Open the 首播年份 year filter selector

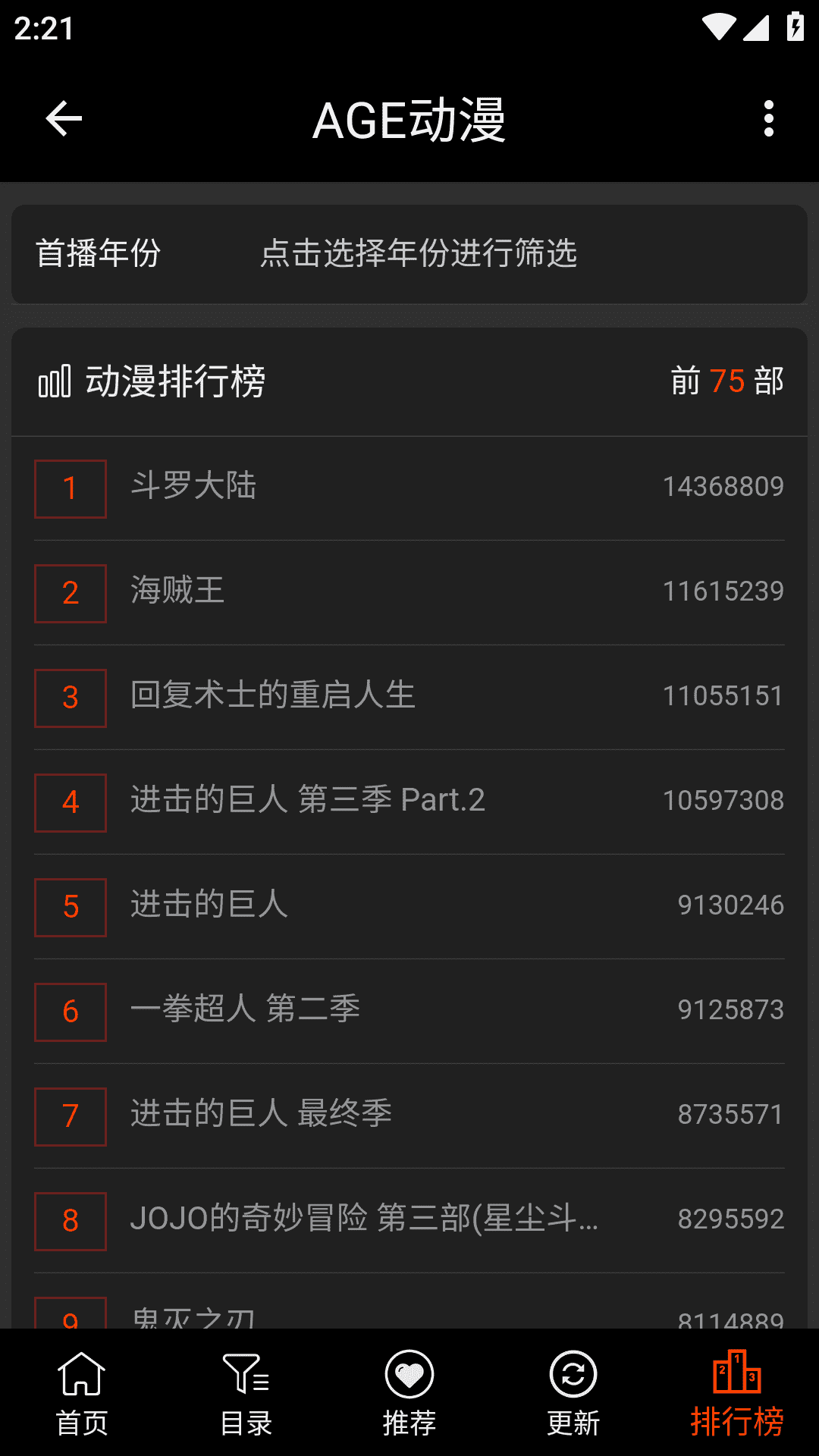[418, 253]
